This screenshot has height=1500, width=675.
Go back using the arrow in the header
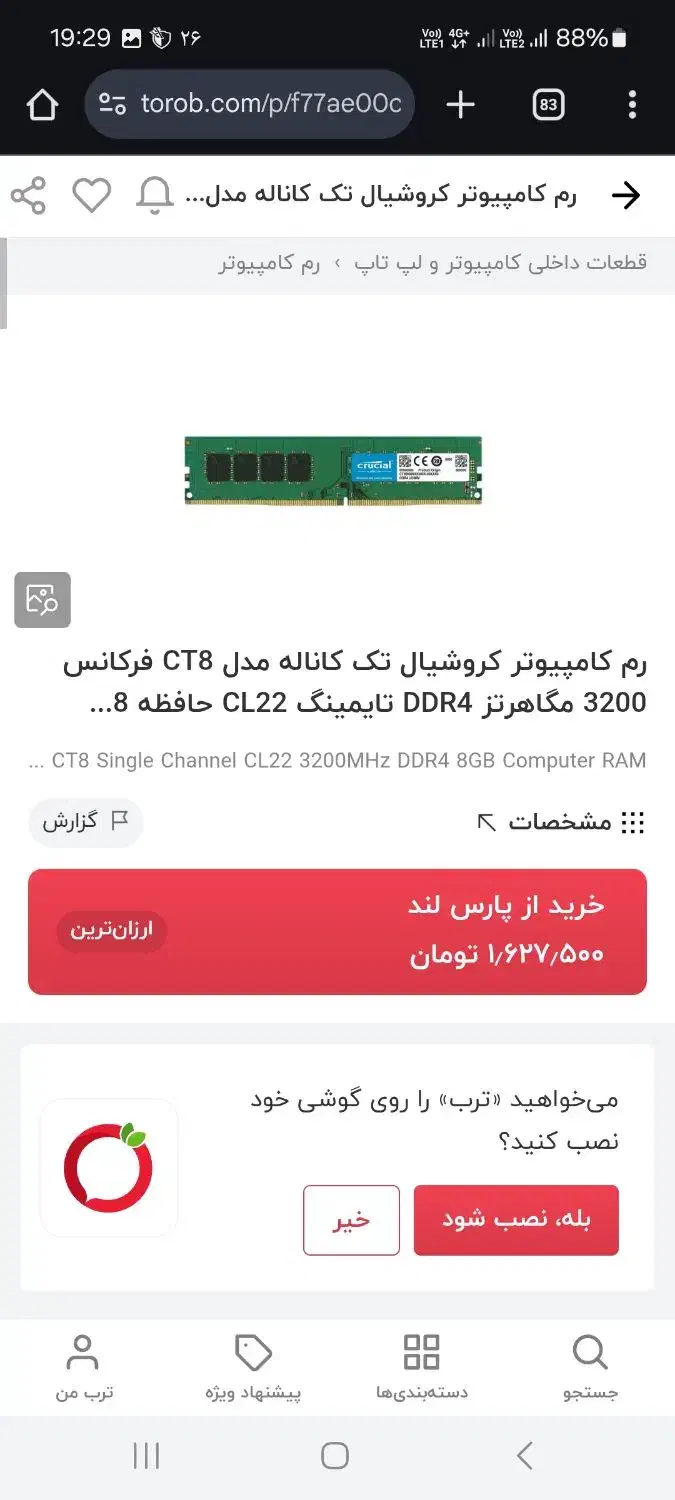[x=625, y=195]
